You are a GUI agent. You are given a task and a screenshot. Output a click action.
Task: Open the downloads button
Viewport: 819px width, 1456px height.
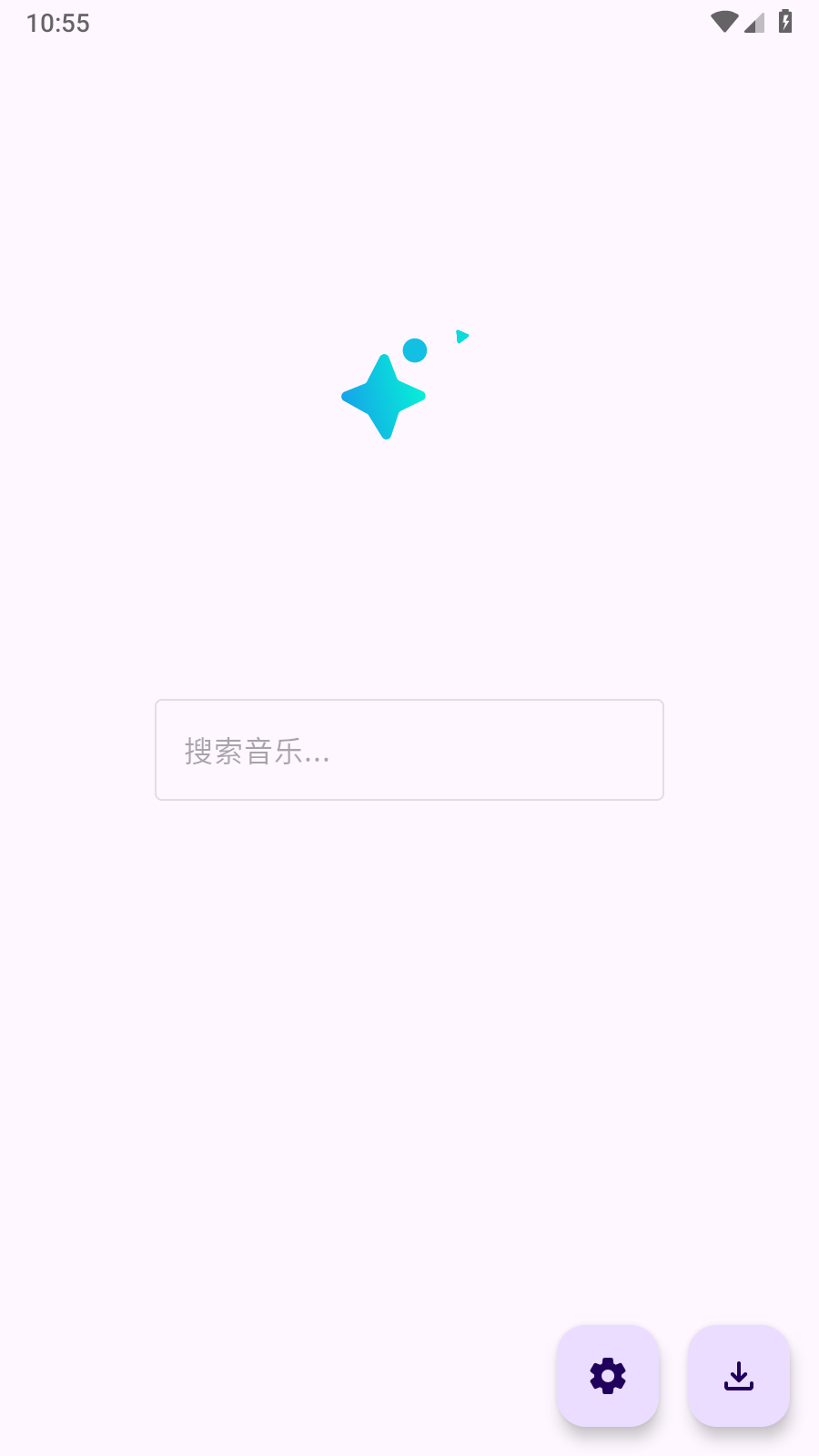point(739,1376)
